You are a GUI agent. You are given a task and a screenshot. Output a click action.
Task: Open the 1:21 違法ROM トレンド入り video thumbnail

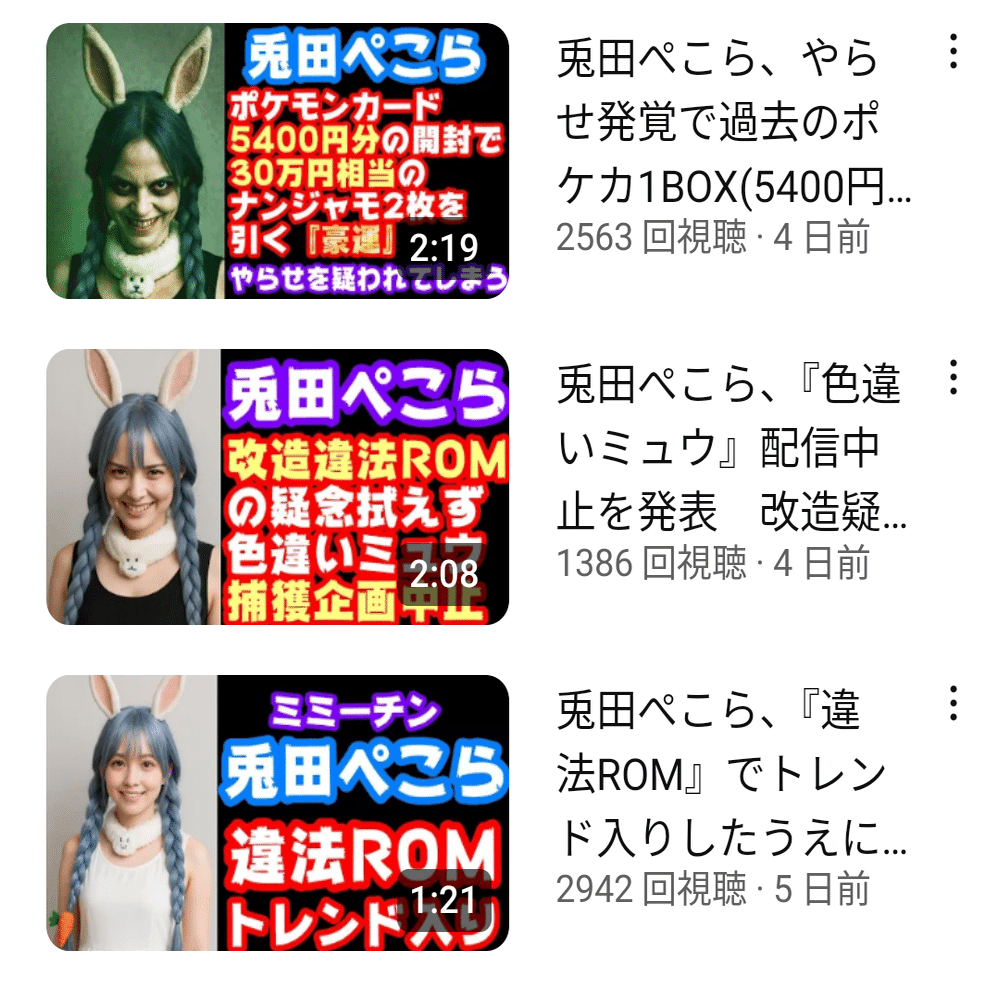tap(277, 812)
